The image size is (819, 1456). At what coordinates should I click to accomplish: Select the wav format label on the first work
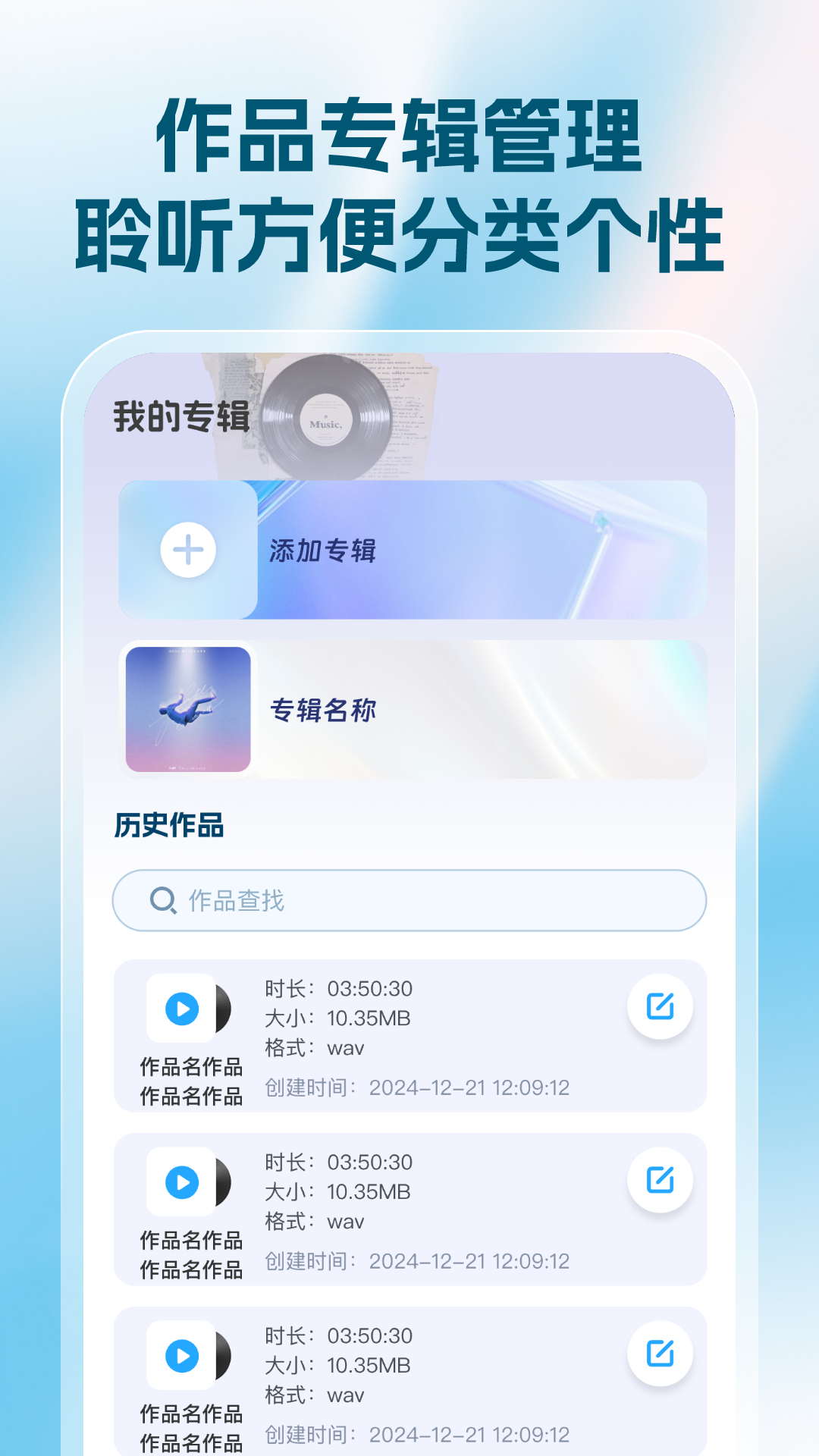pos(345,1047)
